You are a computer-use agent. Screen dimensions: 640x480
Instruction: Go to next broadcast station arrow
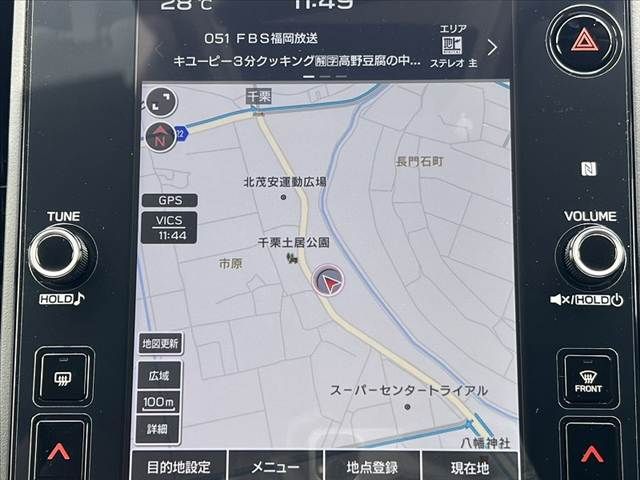(492, 48)
